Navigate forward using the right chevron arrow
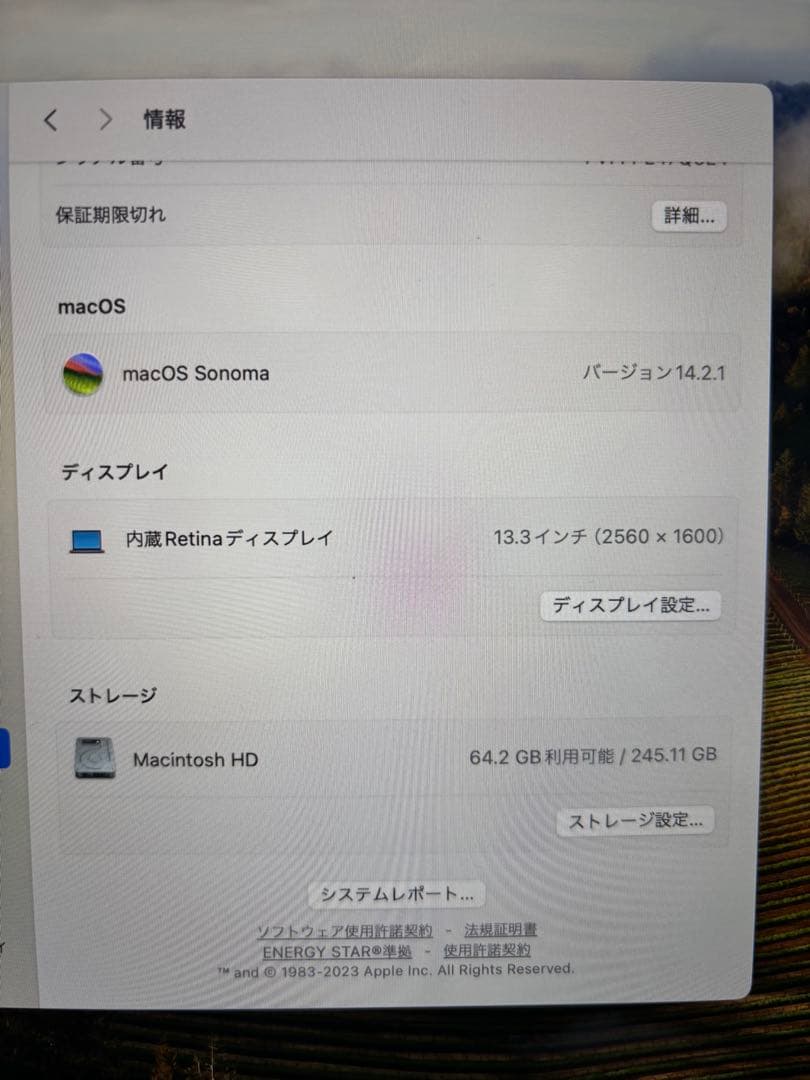The height and width of the screenshot is (1080, 810). (x=104, y=119)
